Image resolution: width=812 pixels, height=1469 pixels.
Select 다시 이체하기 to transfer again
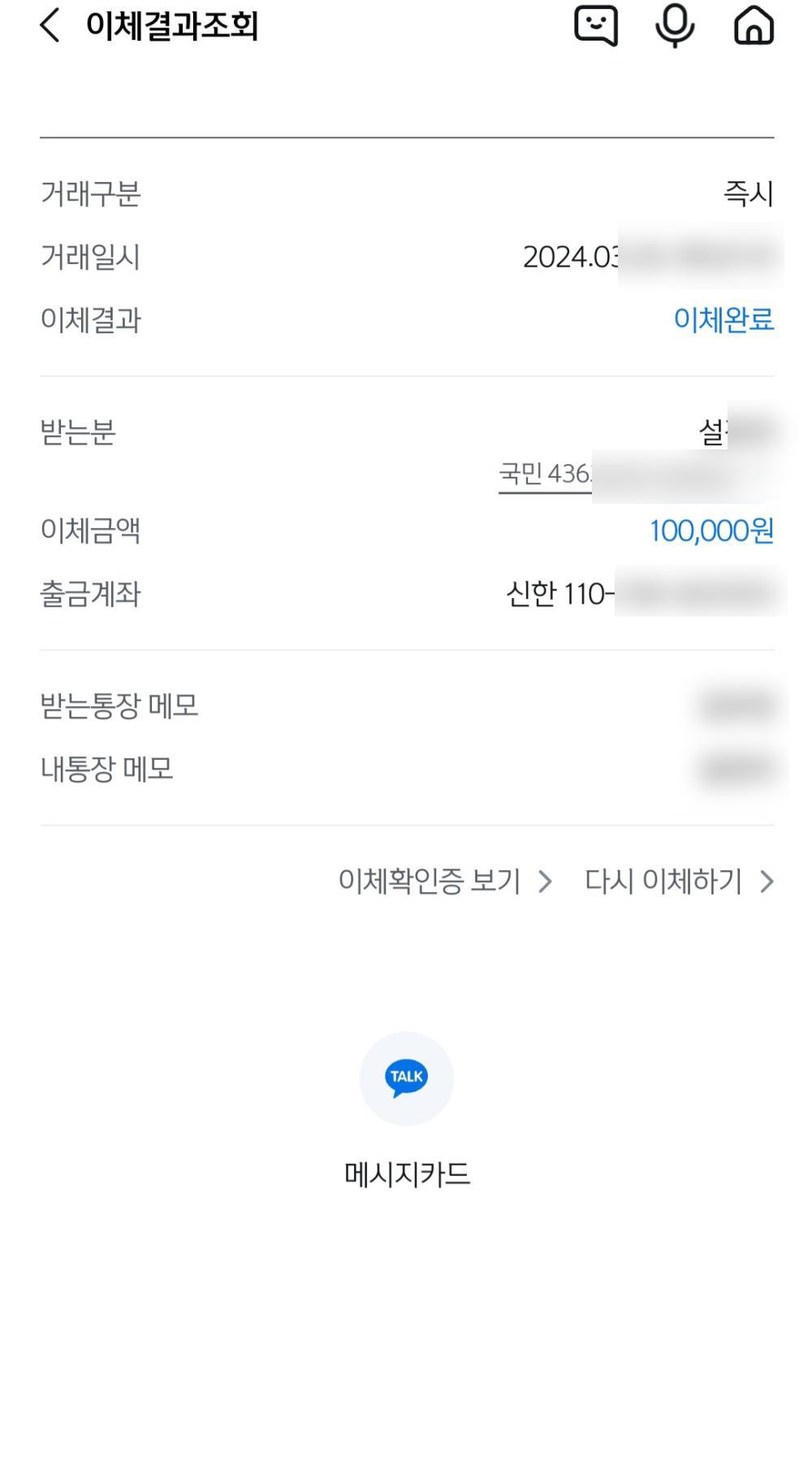pos(679,881)
